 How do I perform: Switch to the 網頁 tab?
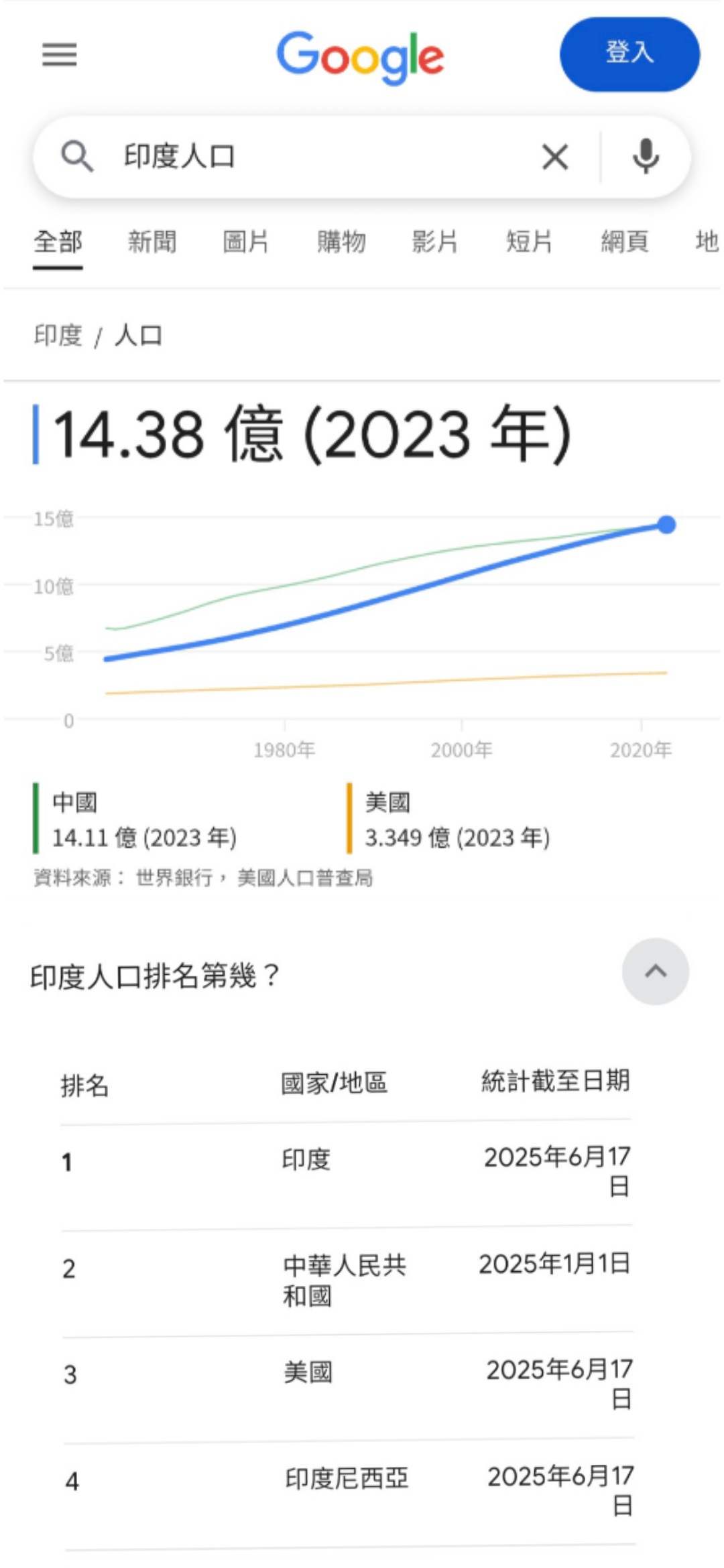click(x=624, y=241)
